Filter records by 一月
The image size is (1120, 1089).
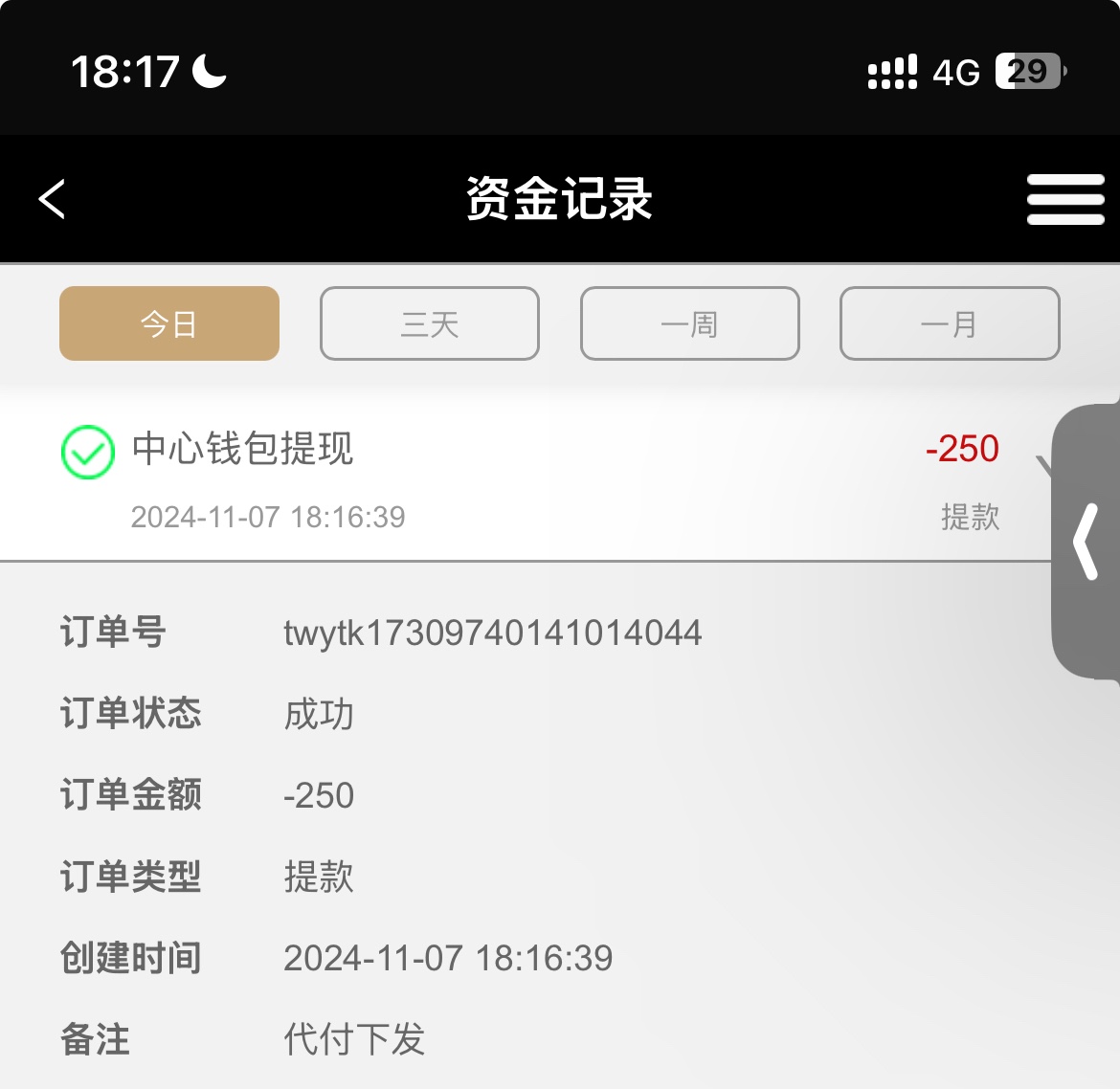[950, 323]
